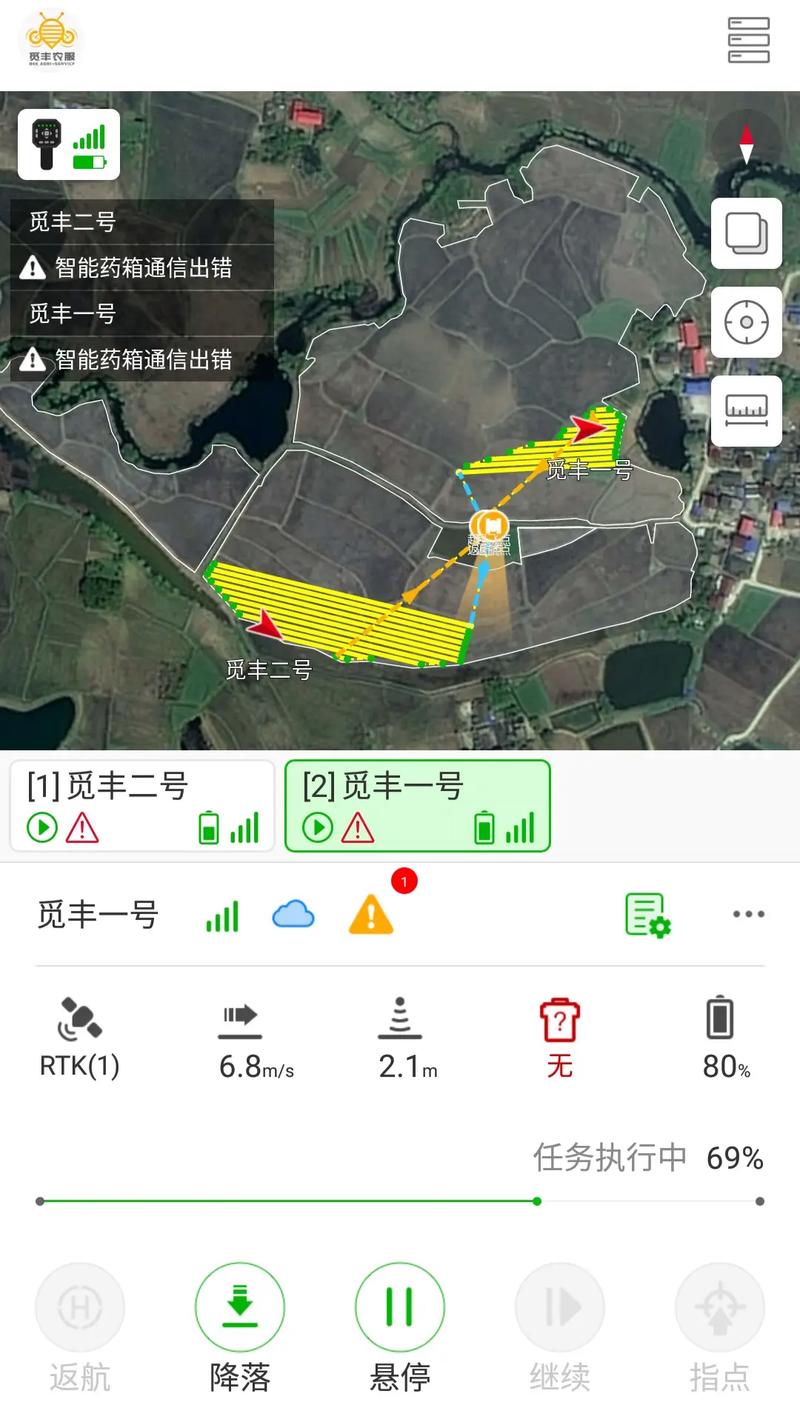
Task: Open the map layers switcher icon
Action: click(746, 233)
